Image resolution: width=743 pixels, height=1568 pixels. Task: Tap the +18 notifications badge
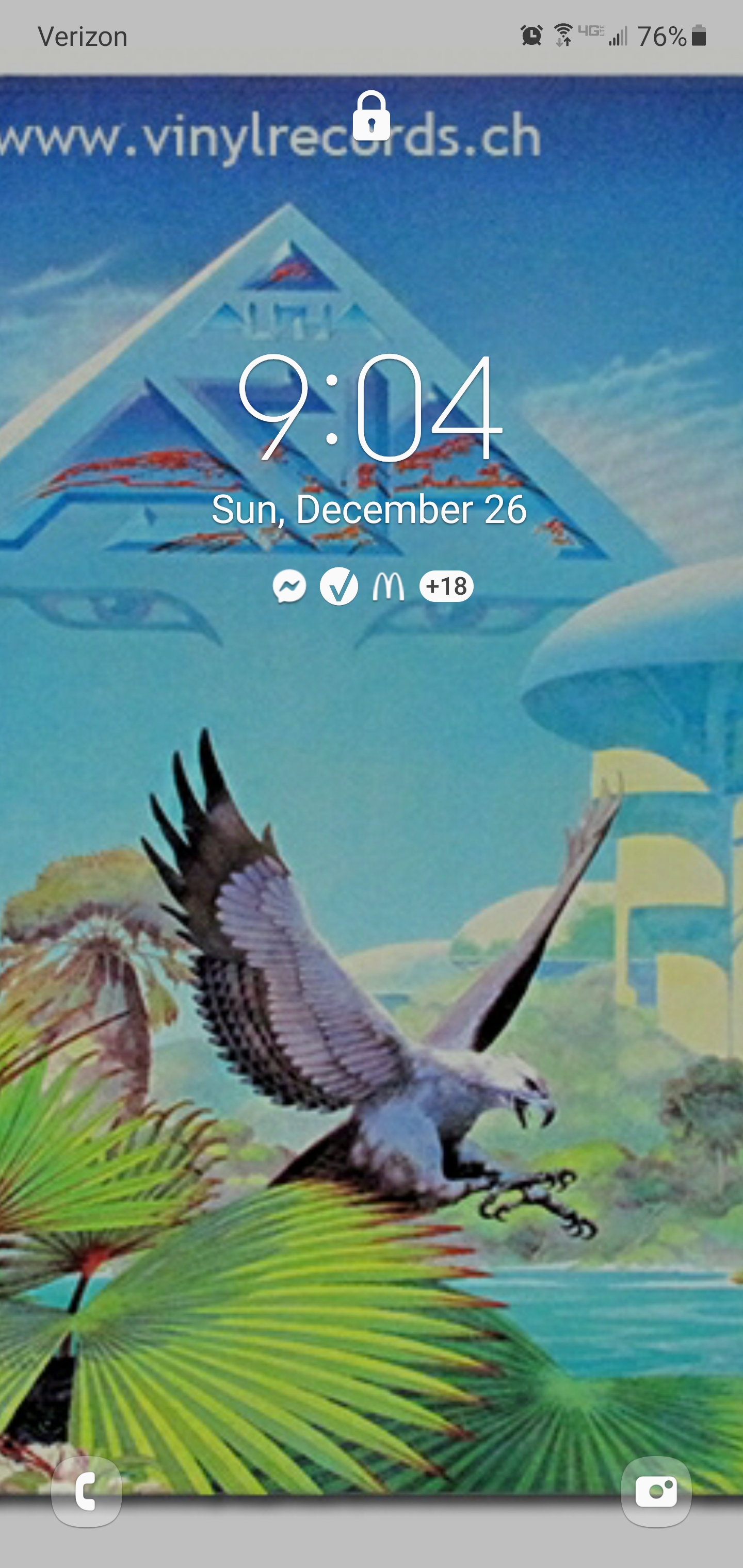(x=446, y=587)
